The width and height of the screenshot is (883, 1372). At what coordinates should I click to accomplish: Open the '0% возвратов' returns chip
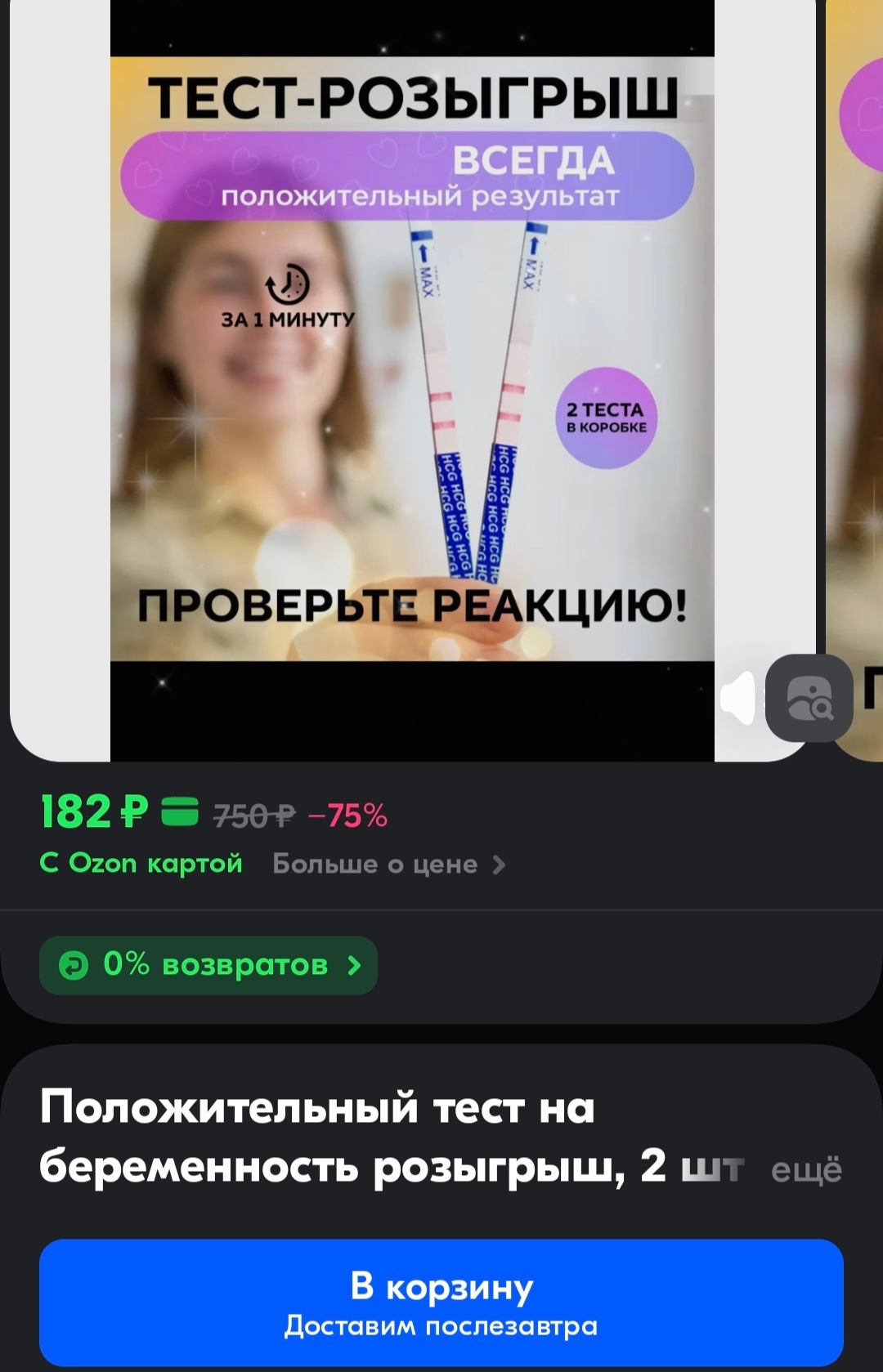[x=208, y=965]
